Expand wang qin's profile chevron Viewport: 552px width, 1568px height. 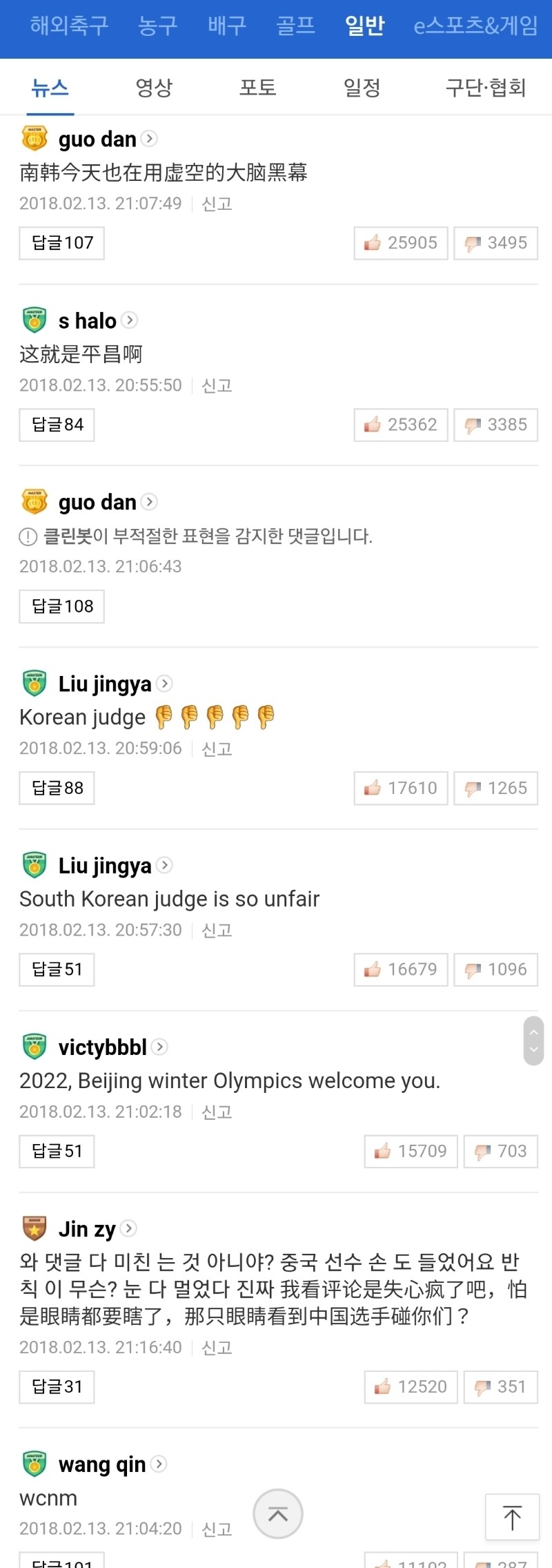click(159, 1464)
